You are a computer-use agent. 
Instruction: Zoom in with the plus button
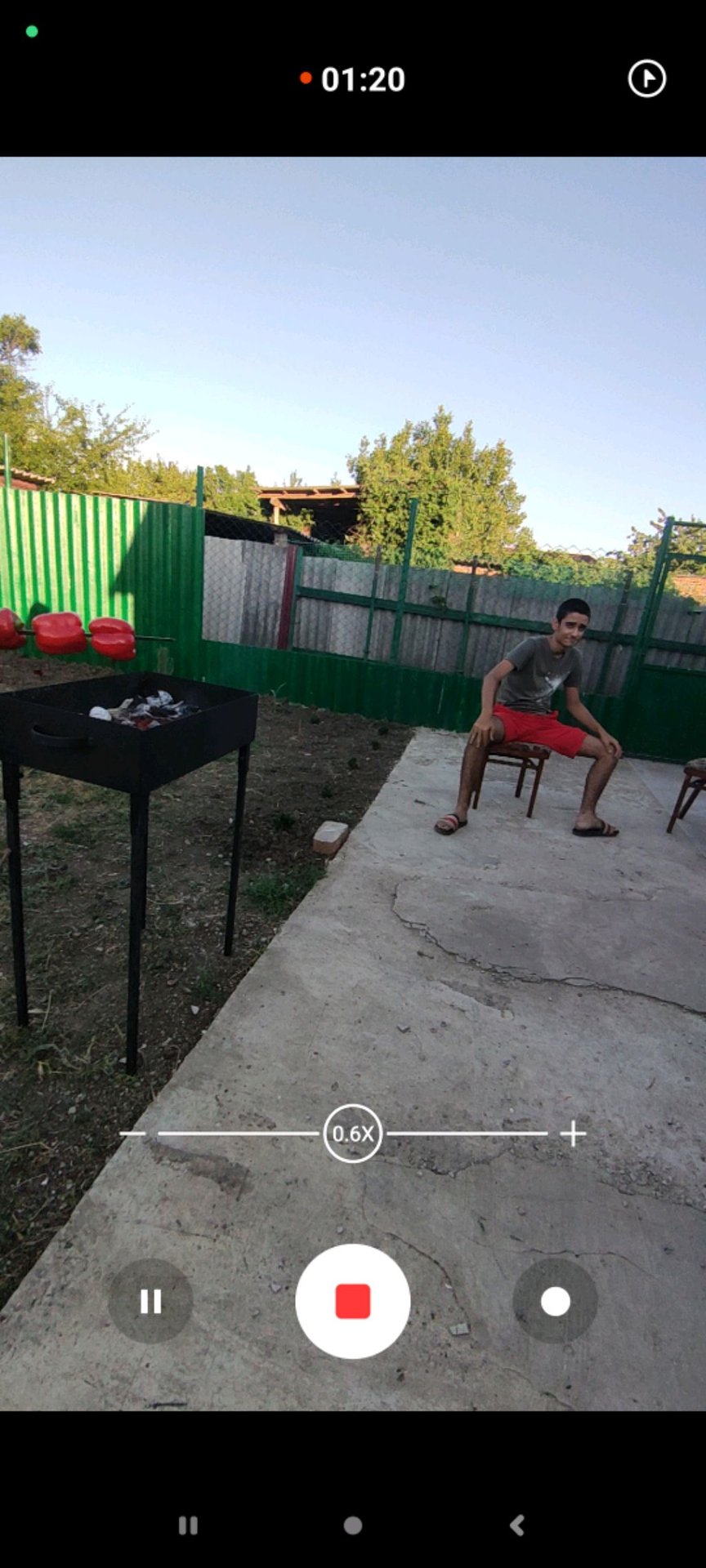coord(573,1134)
